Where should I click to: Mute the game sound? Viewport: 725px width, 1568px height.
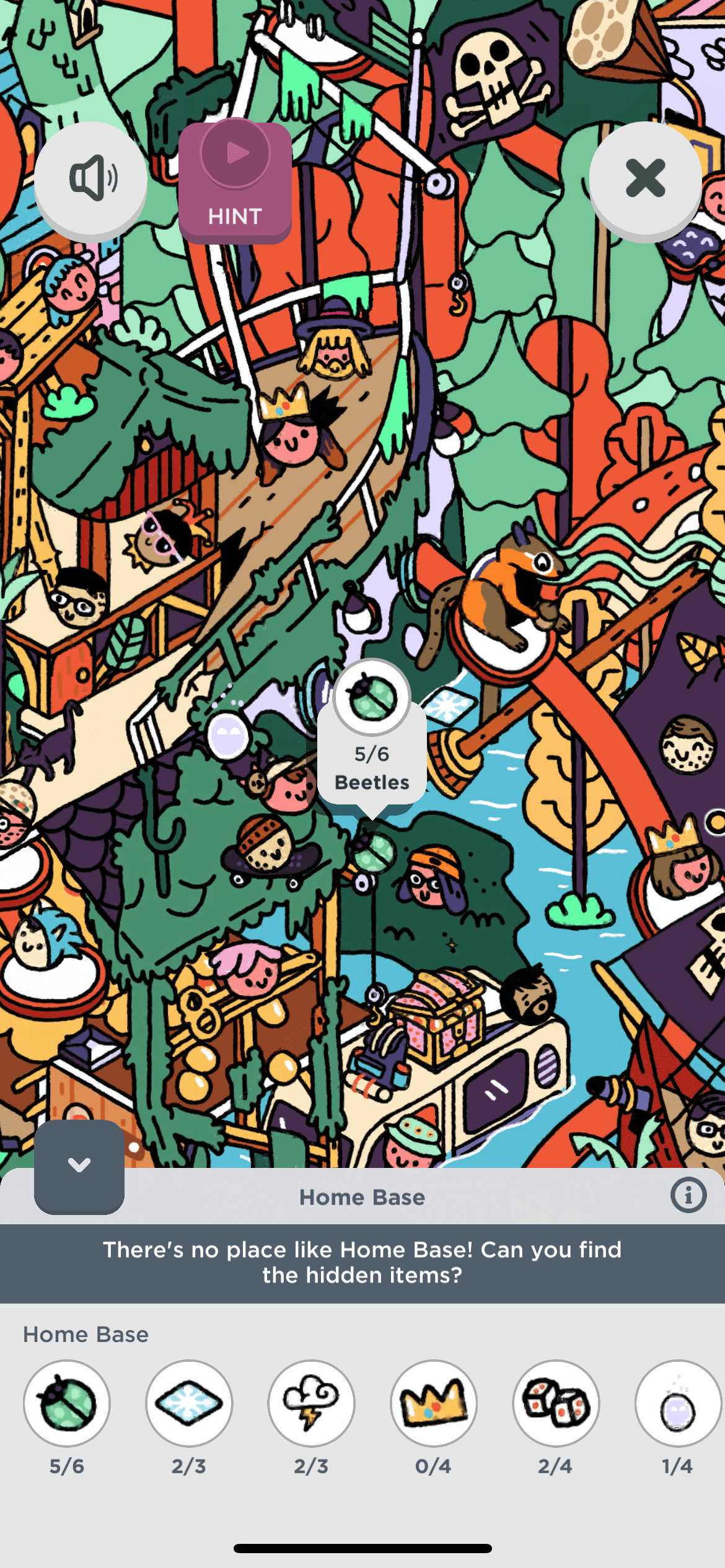click(91, 179)
